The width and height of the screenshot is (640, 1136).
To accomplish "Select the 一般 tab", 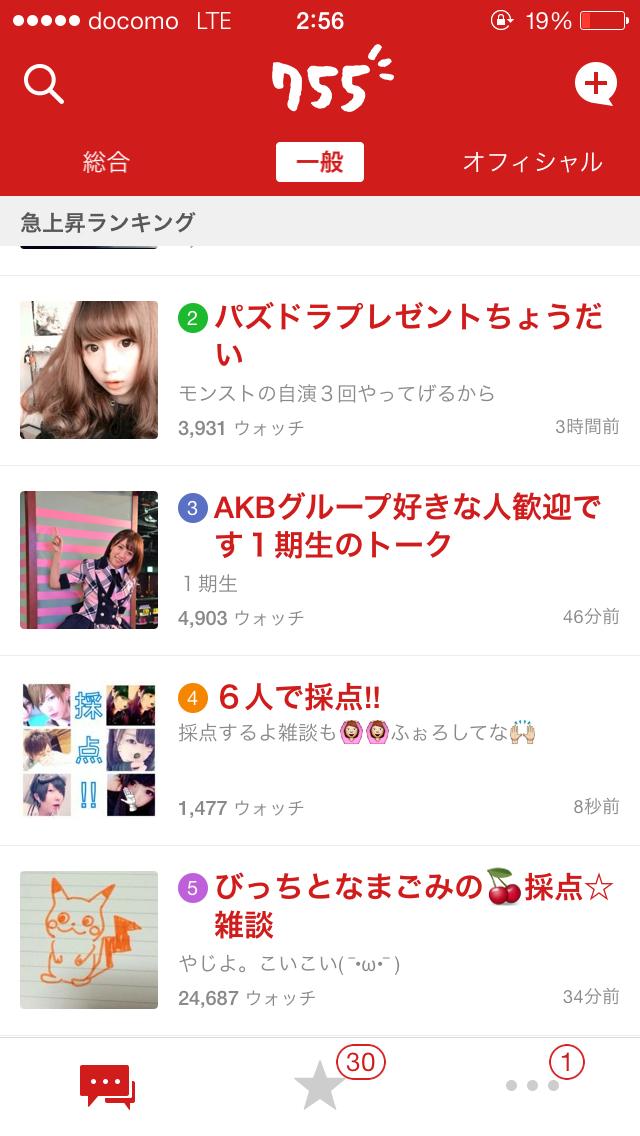I will click(320, 162).
